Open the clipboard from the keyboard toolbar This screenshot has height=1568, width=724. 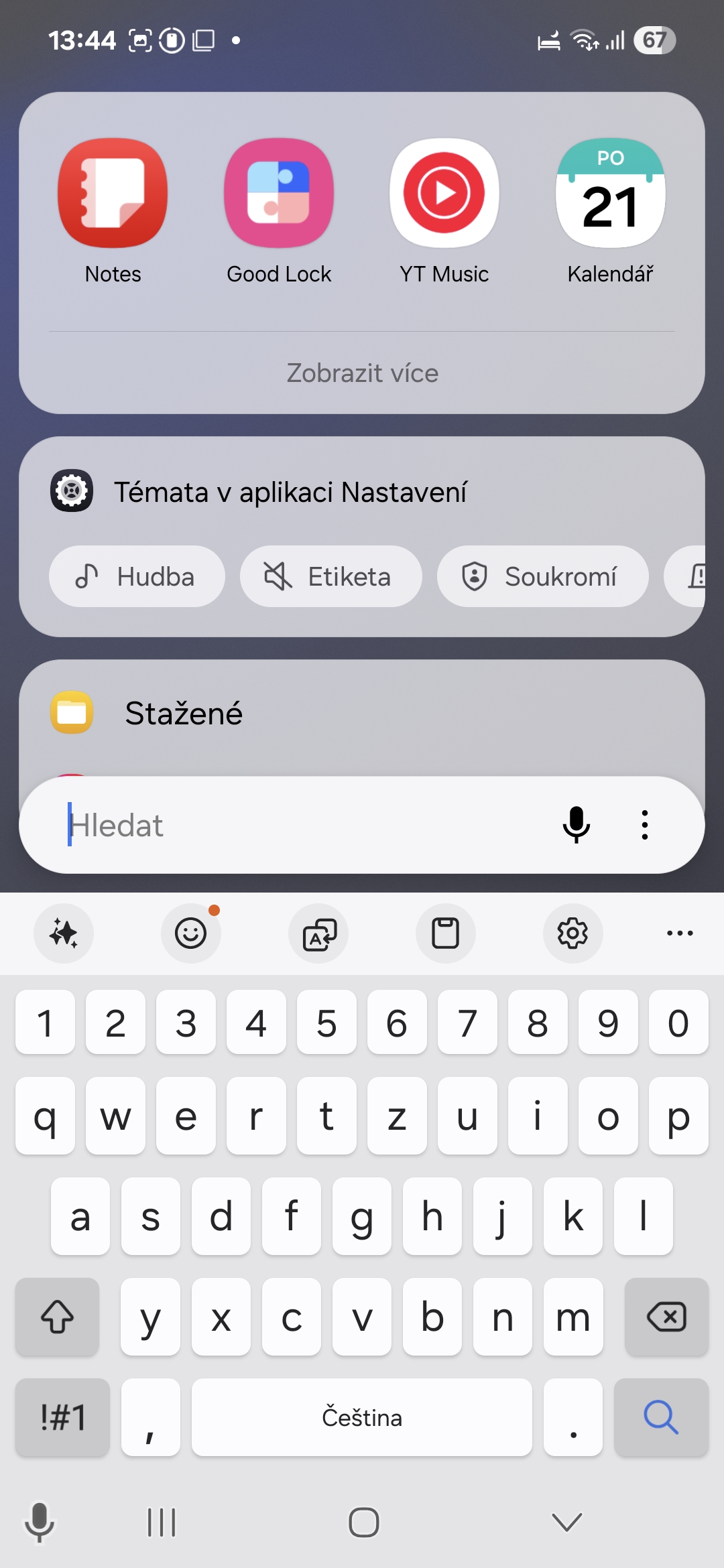(445, 933)
